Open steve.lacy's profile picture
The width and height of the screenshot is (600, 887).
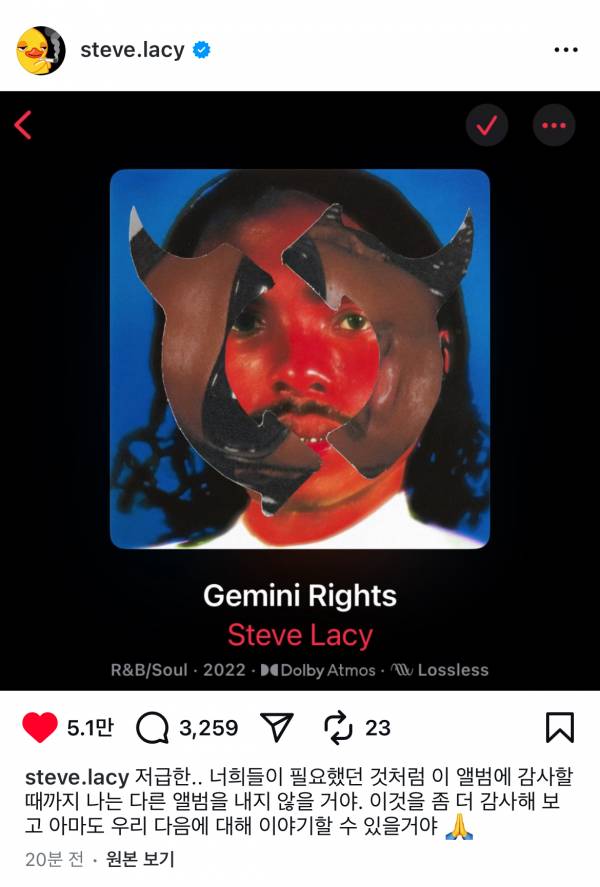[x=41, y=50]
